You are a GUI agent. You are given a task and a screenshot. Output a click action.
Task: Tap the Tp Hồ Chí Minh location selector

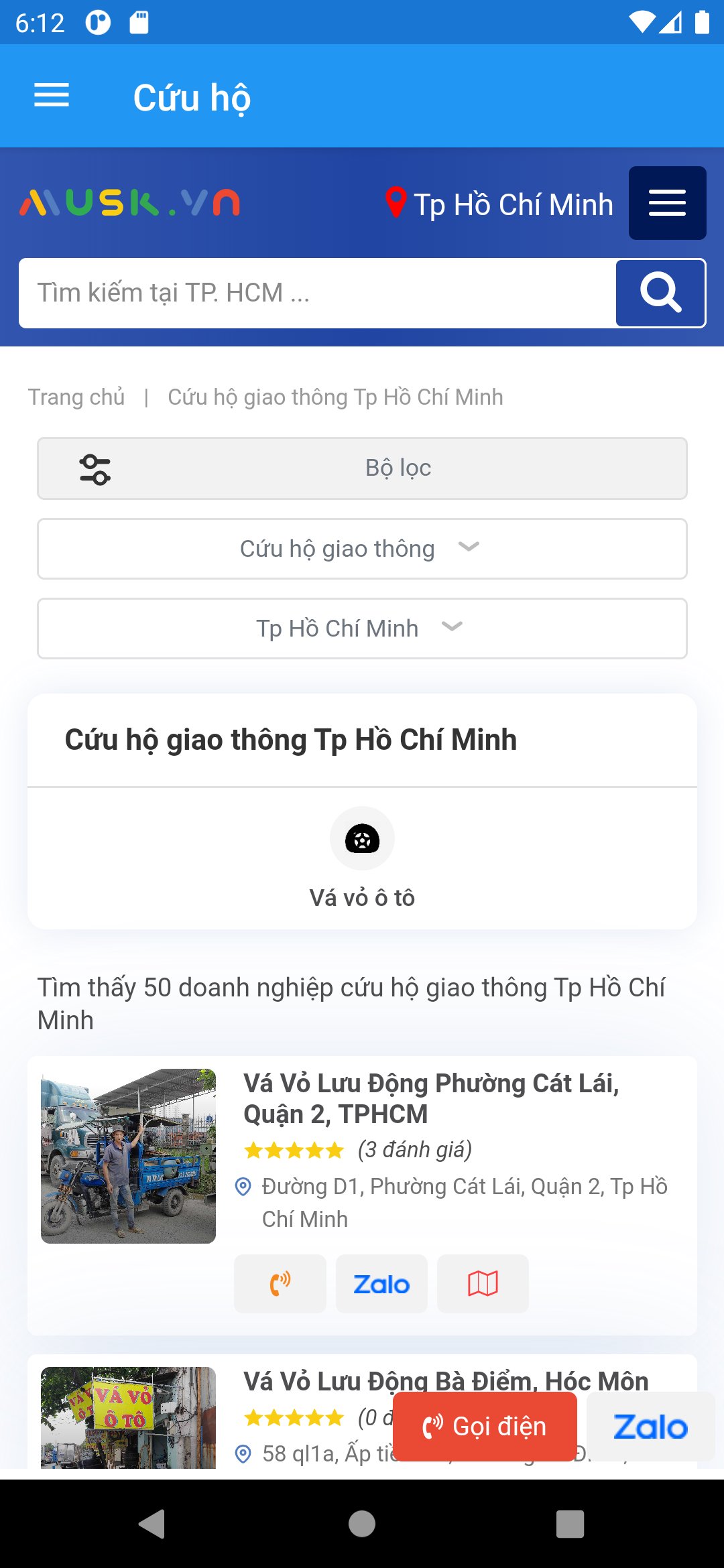click(x=499, y=204)
